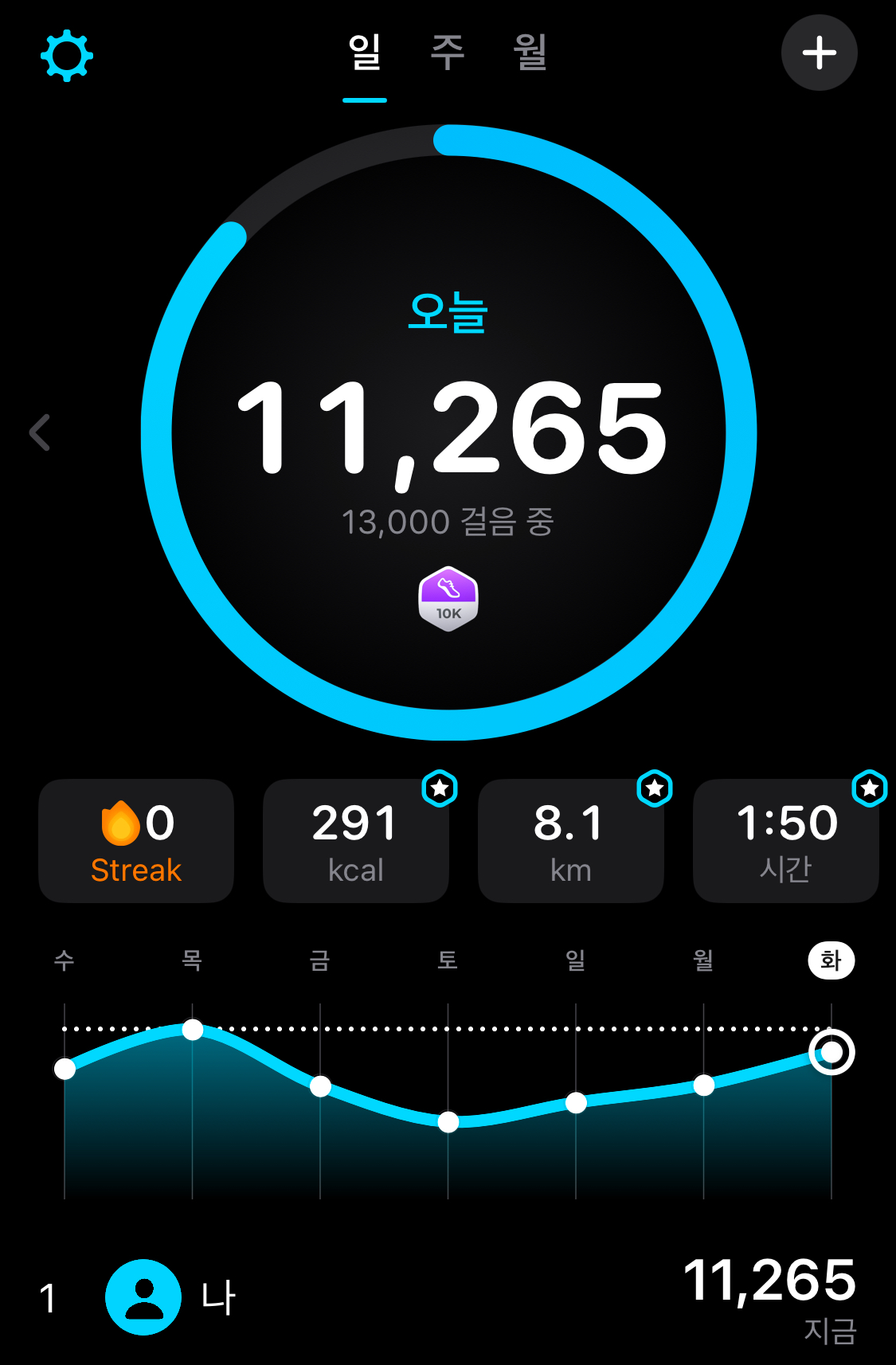Select 금 on the weekly chart

tap(320, 960)
